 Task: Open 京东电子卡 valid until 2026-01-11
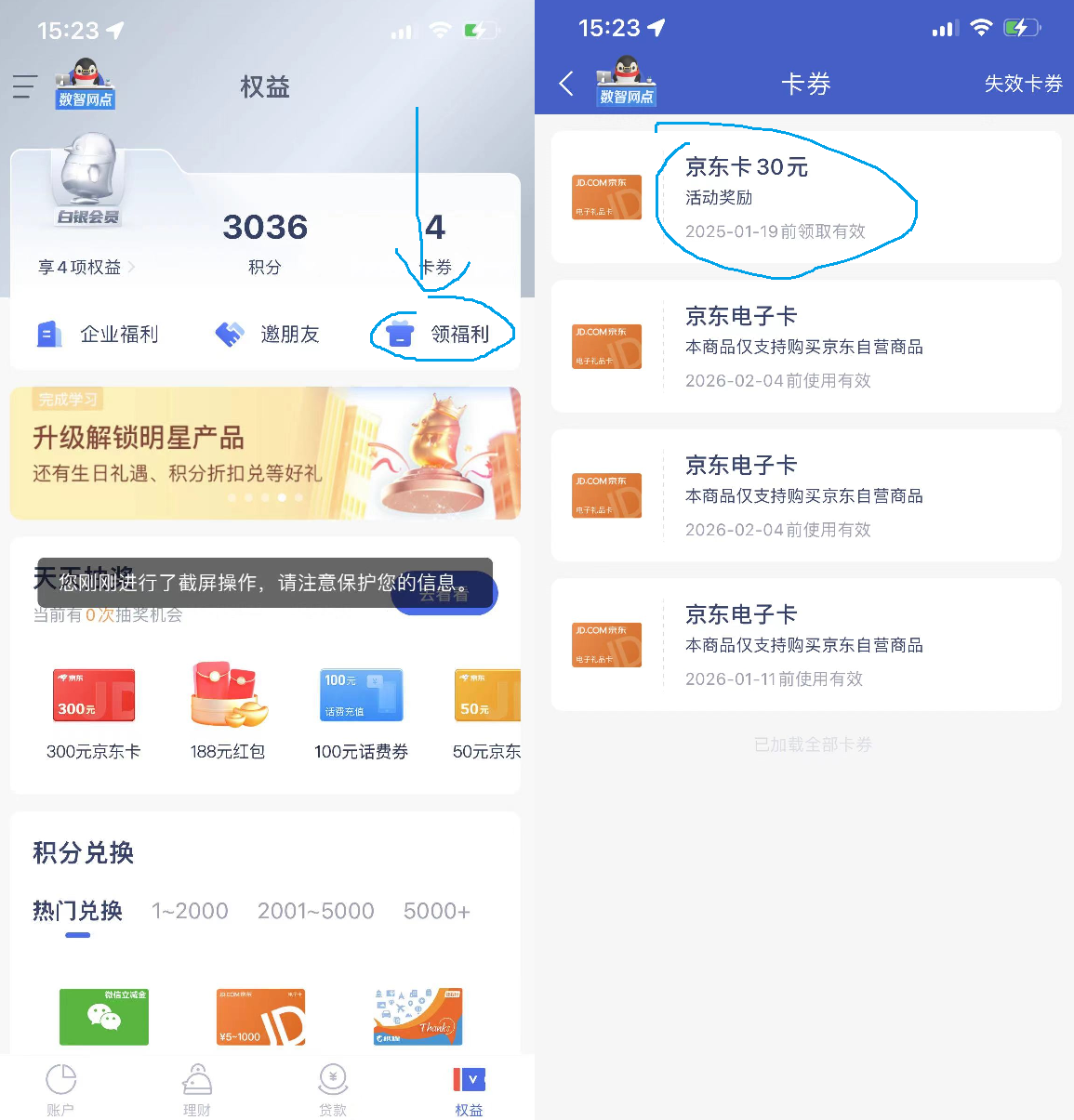805,645
